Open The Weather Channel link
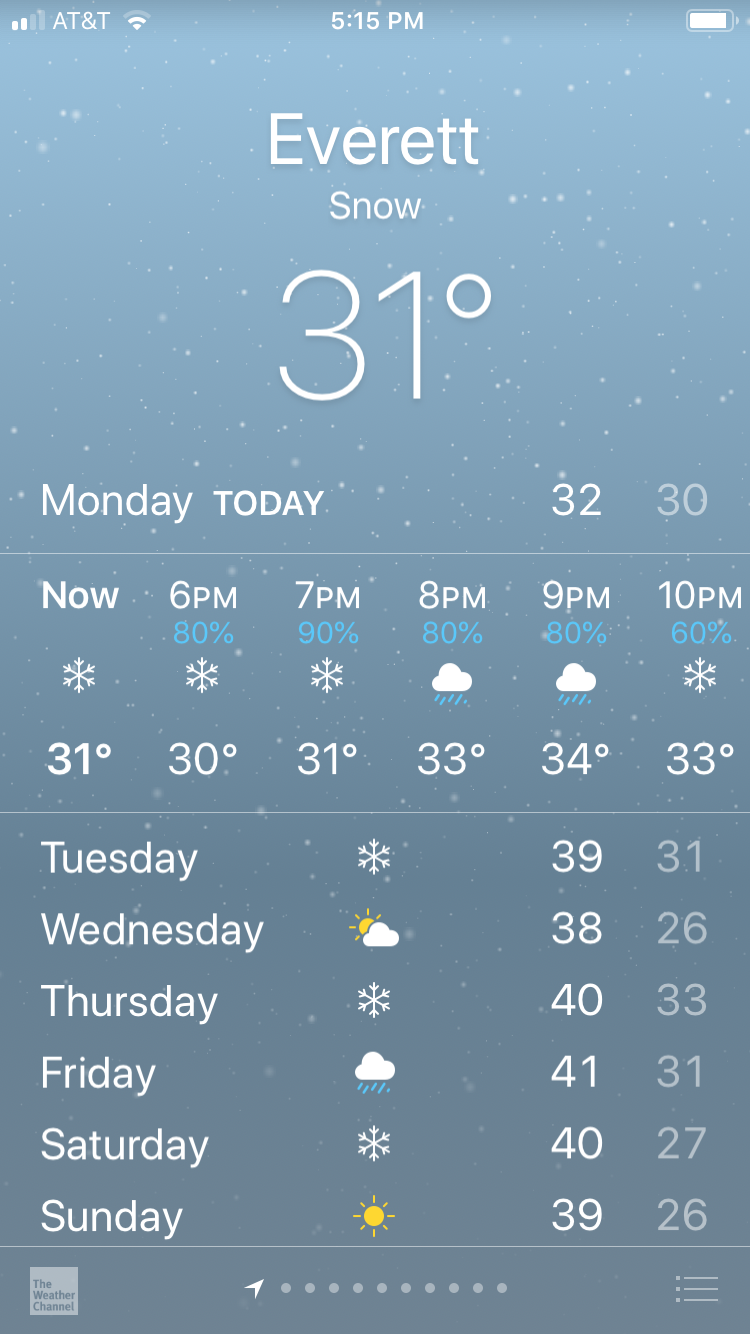Viewport: 750px width, 1334px height. [54, 1290]
